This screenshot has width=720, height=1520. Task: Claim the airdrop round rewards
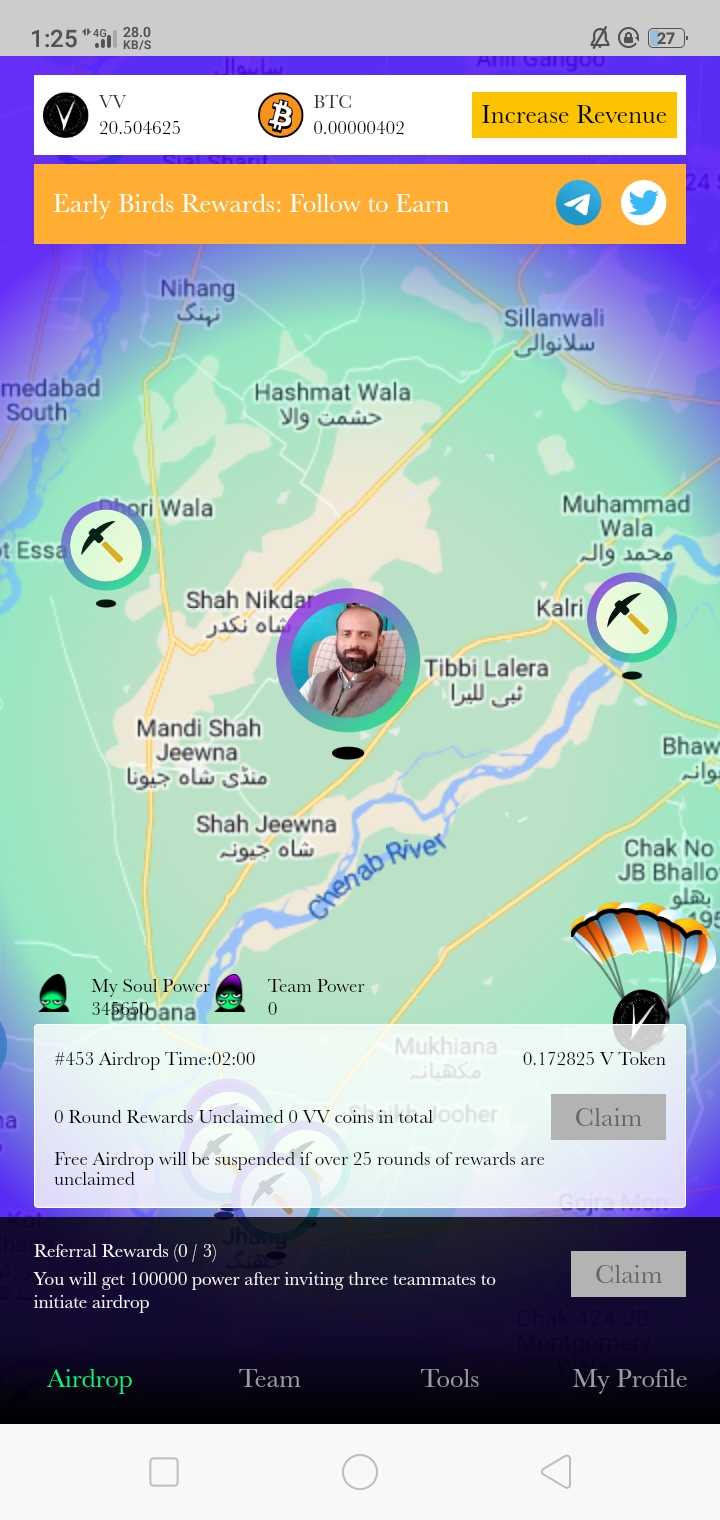pyautogui.click(x=608, y=1117)
